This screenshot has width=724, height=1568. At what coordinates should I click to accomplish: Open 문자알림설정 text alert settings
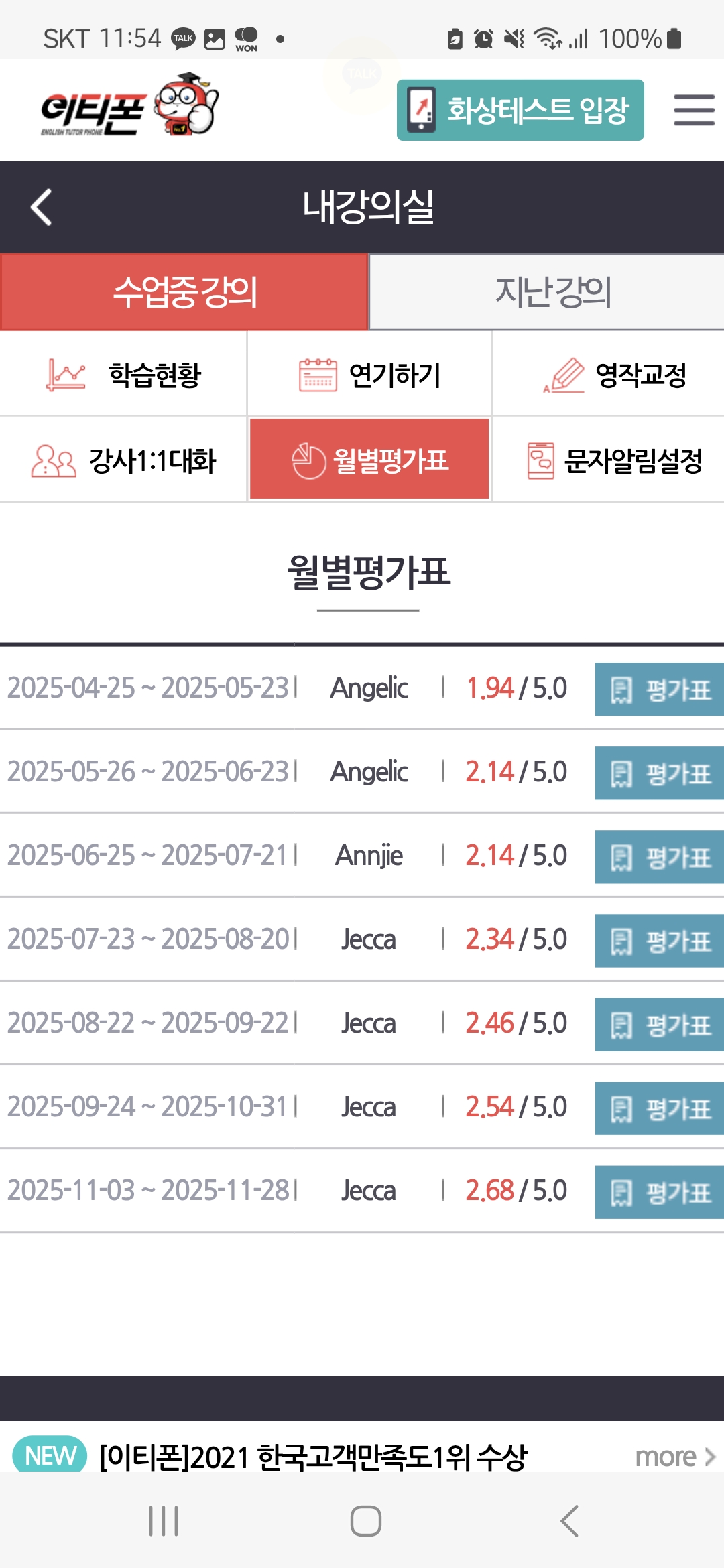point(615,460)
